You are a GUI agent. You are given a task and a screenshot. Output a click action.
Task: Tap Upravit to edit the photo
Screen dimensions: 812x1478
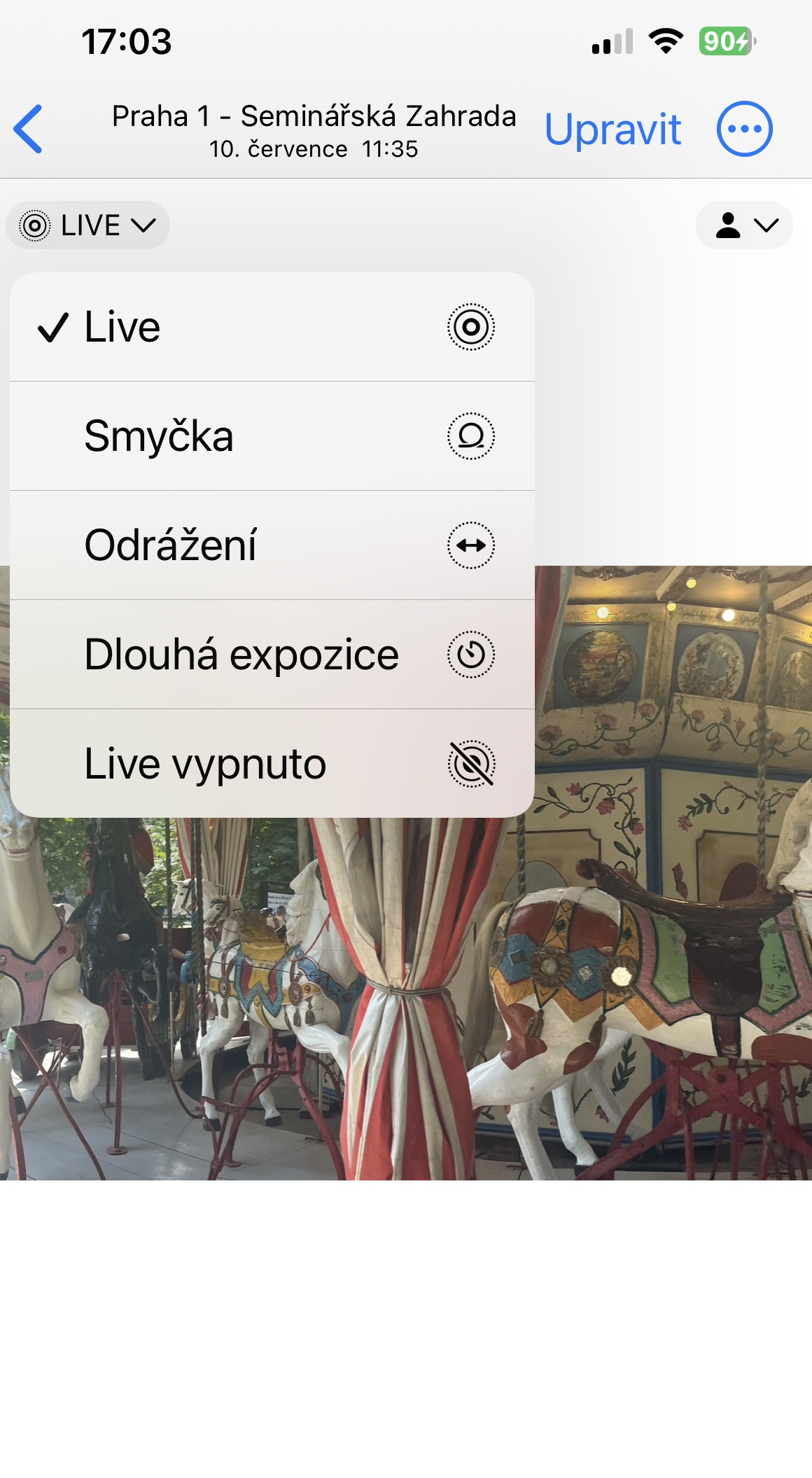(x=612, y=130)
